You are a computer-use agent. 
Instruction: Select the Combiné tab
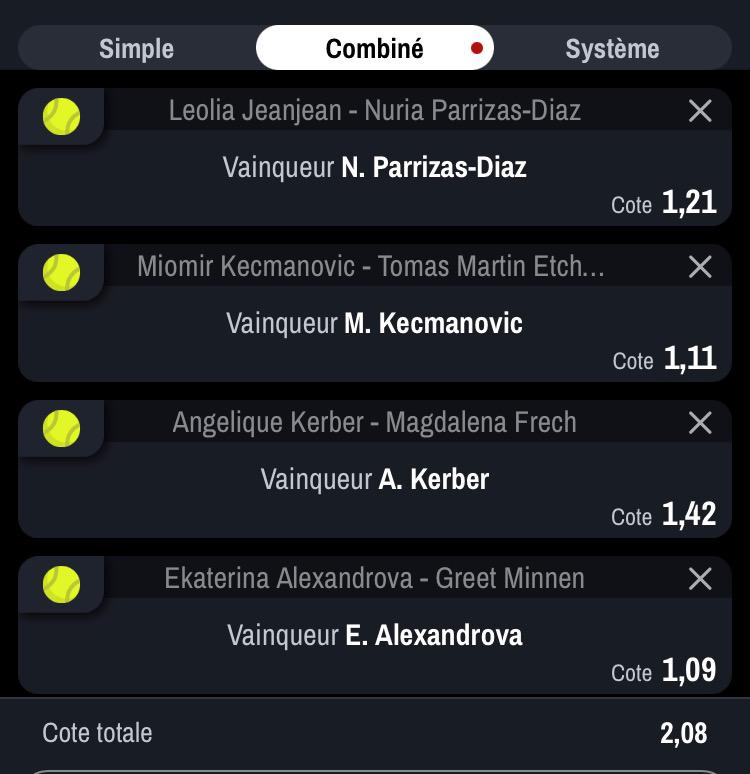pyautogui.click(x=375, y=48)
